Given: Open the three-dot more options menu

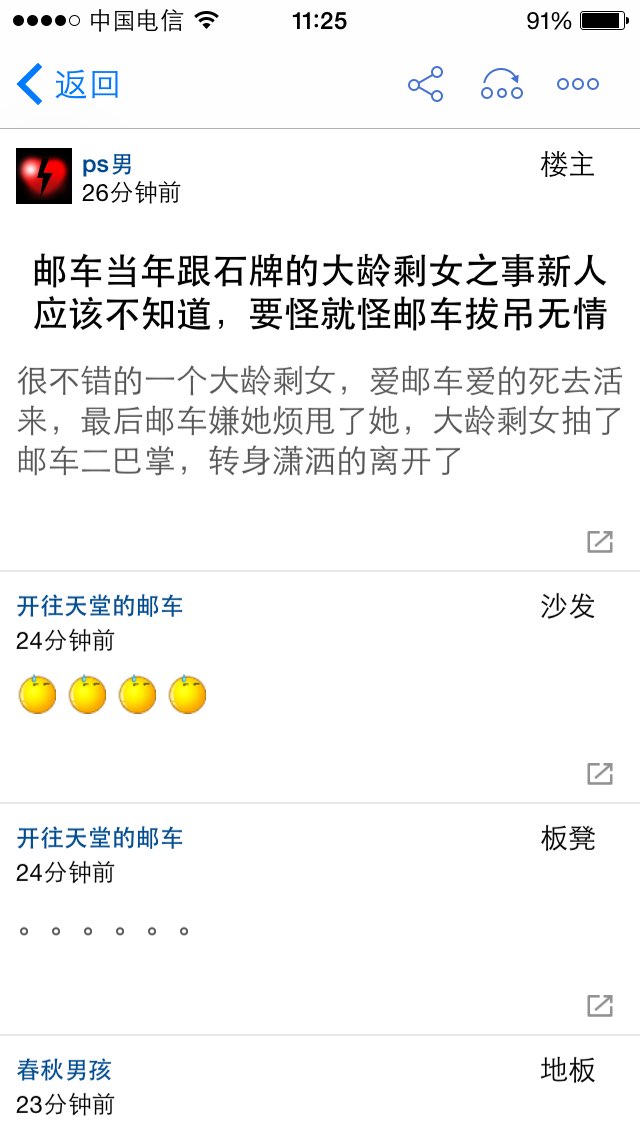Looking at the screenshot, I should pos(578,84).
